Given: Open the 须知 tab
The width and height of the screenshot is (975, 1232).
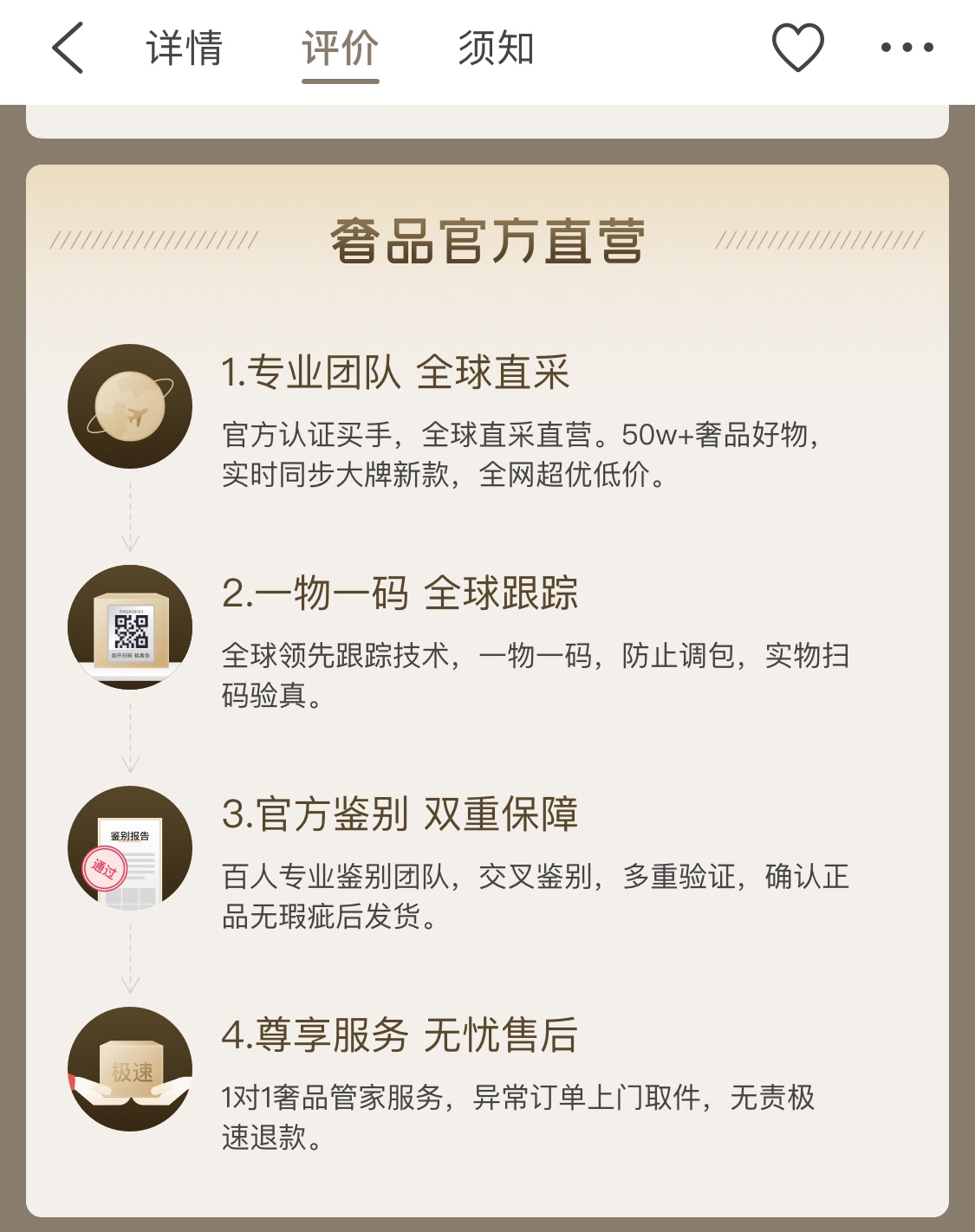Looking at the screenshot, I should [x=496, y=48].
